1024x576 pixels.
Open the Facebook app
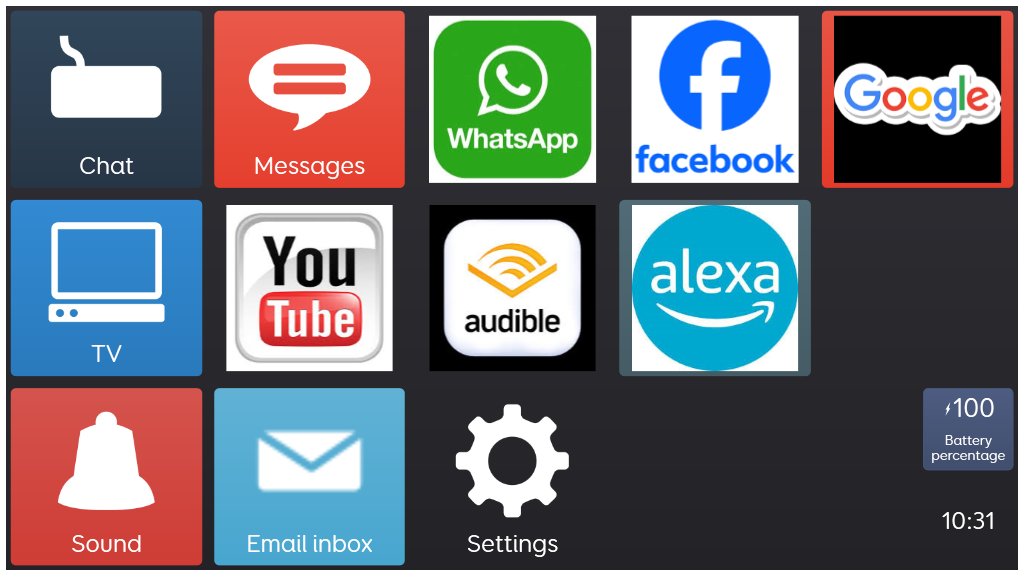click(x=714, y=99)
